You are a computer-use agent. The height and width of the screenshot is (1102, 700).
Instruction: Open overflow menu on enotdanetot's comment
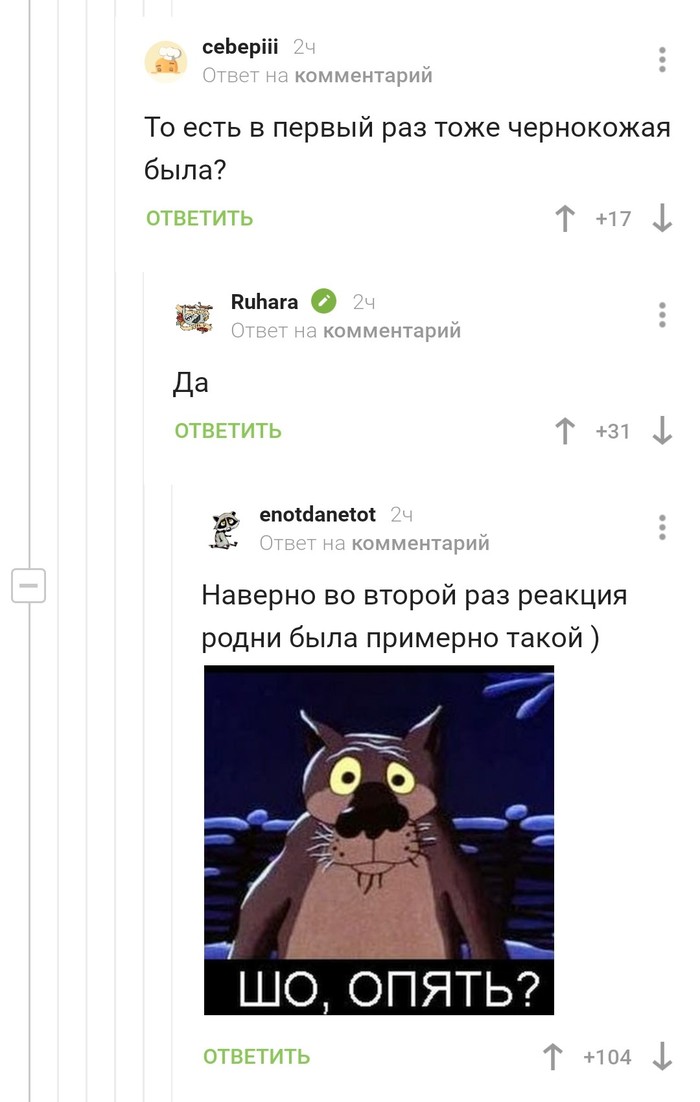click(x=662, y=527)
